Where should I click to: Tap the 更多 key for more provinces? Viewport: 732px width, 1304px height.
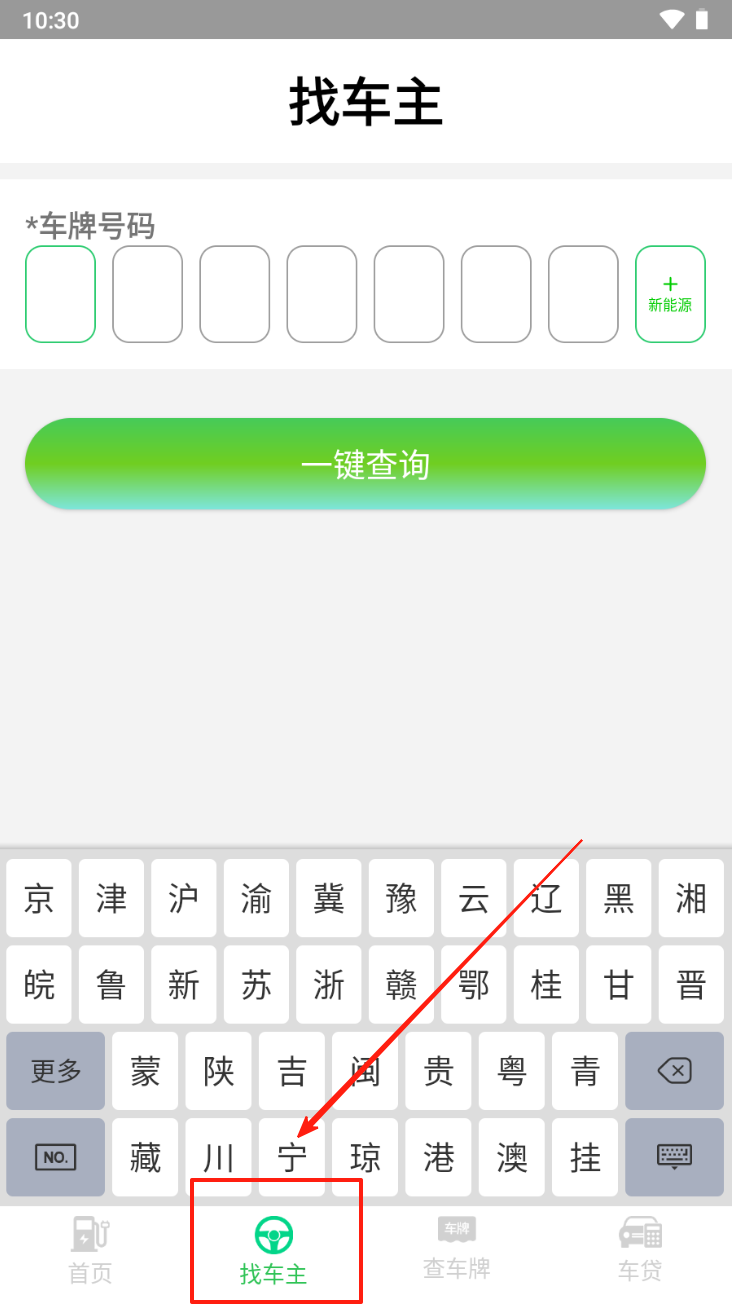(56, 1071)
